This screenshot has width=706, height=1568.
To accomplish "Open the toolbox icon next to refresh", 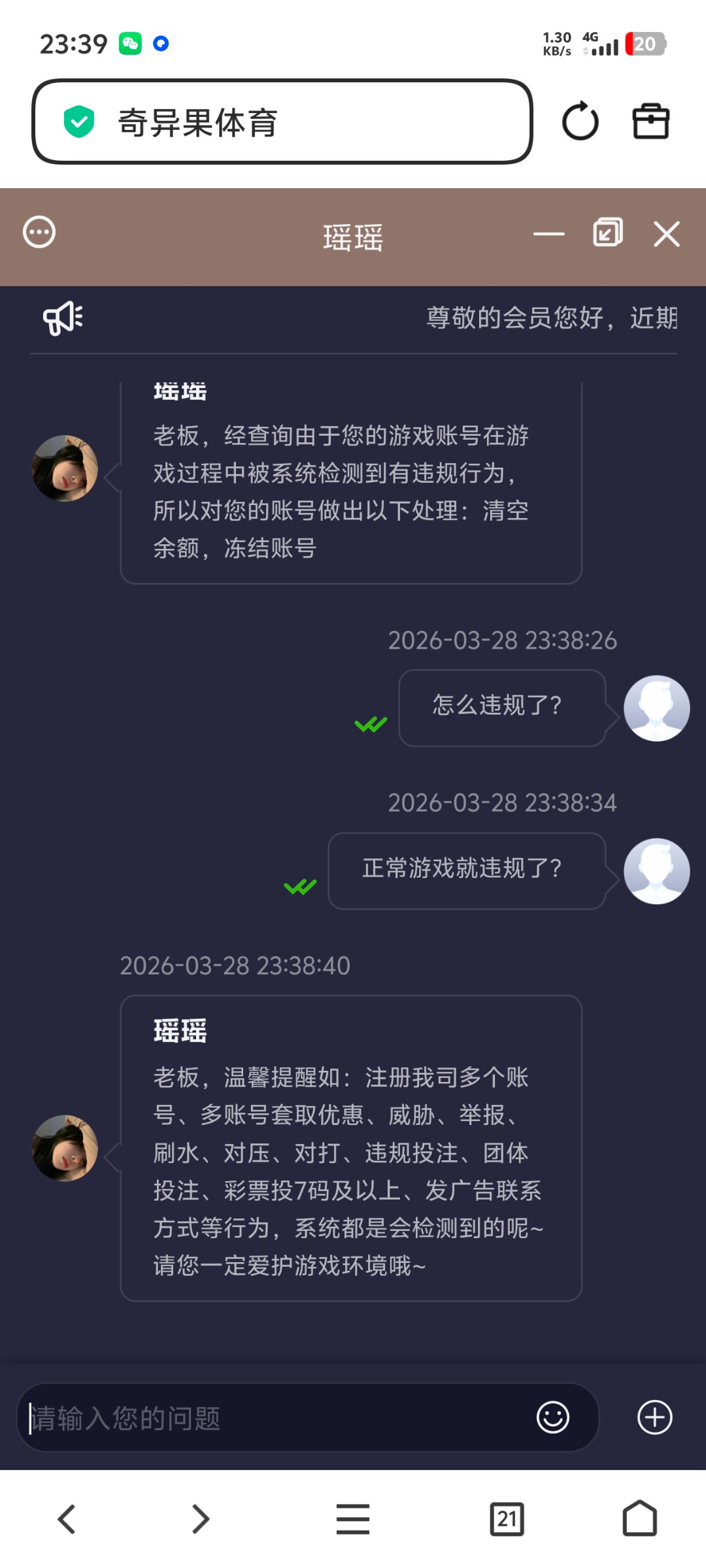I will coord(650,121).
